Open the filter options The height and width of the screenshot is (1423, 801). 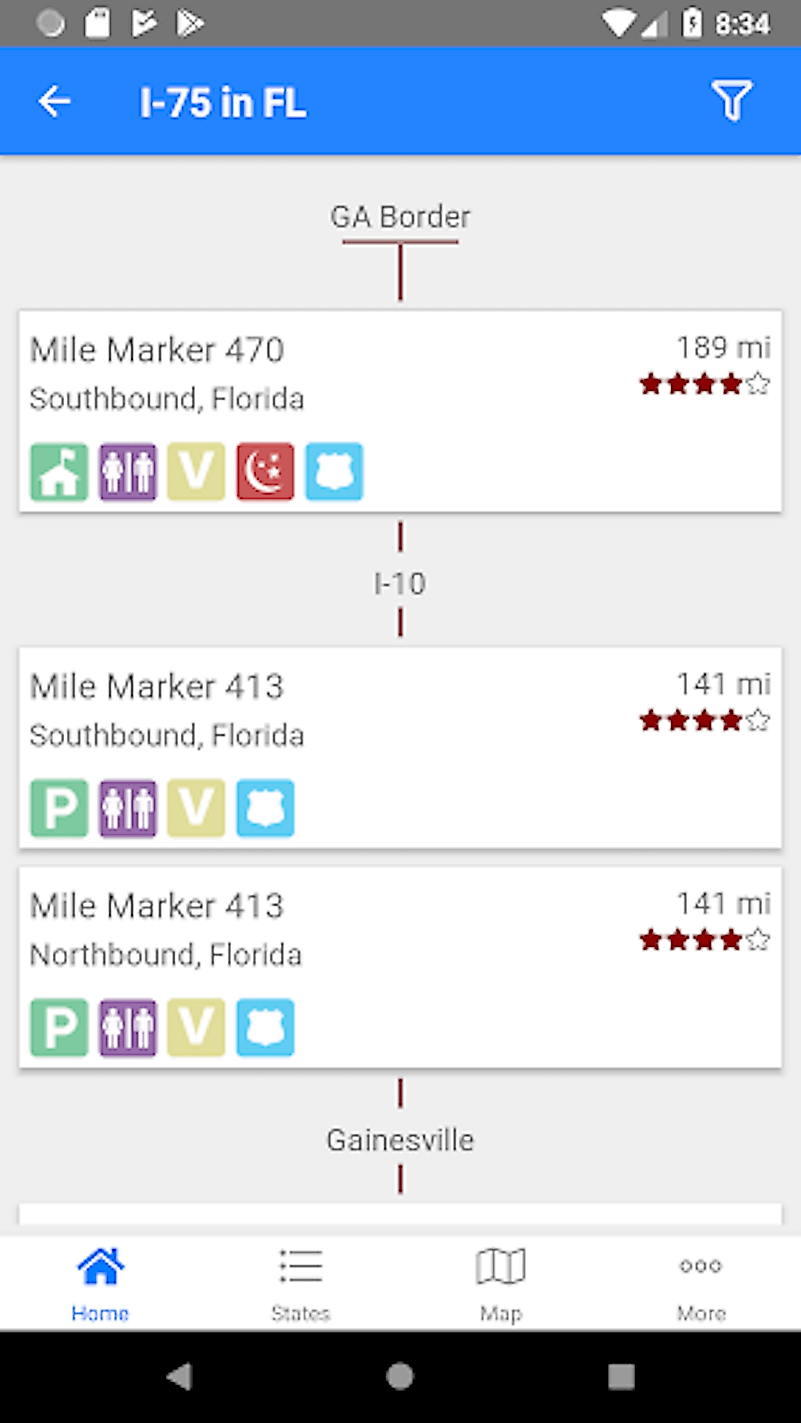click(x=731, y=101)
